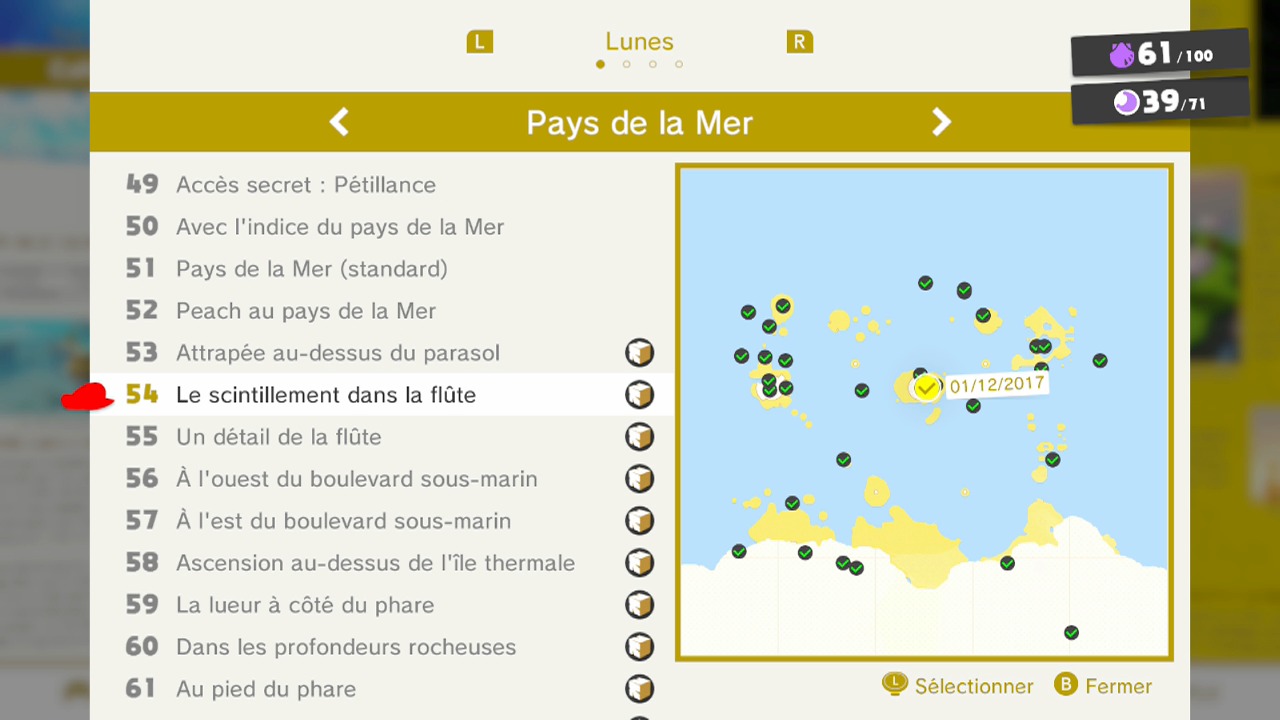Go to the previous kingdom with left arrow
This screenshot has width=1280, height=720.
[x=339, y=122]
